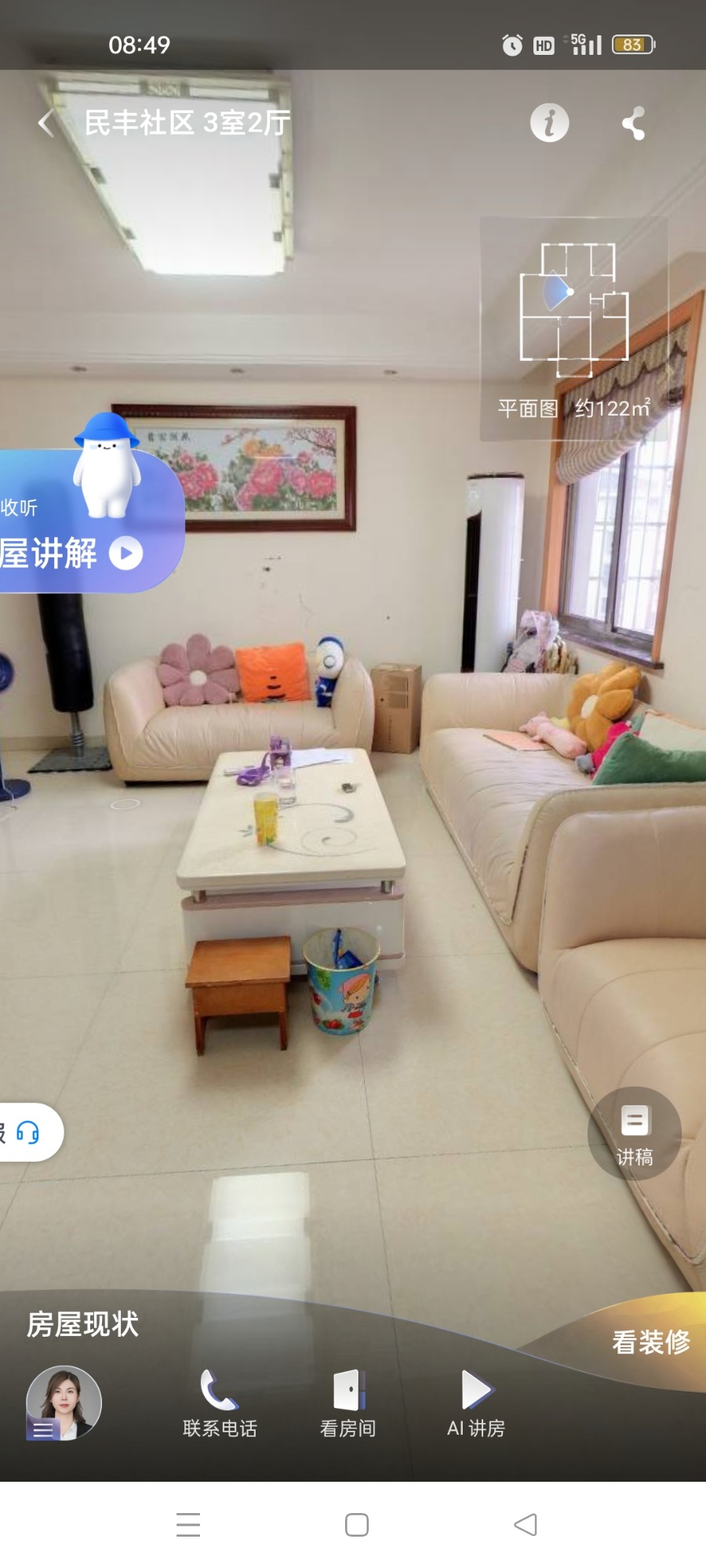The height and width of the screenshot is (1568, 706).
Task: Switch to the 看装修 view
Action: [650, 1342]
